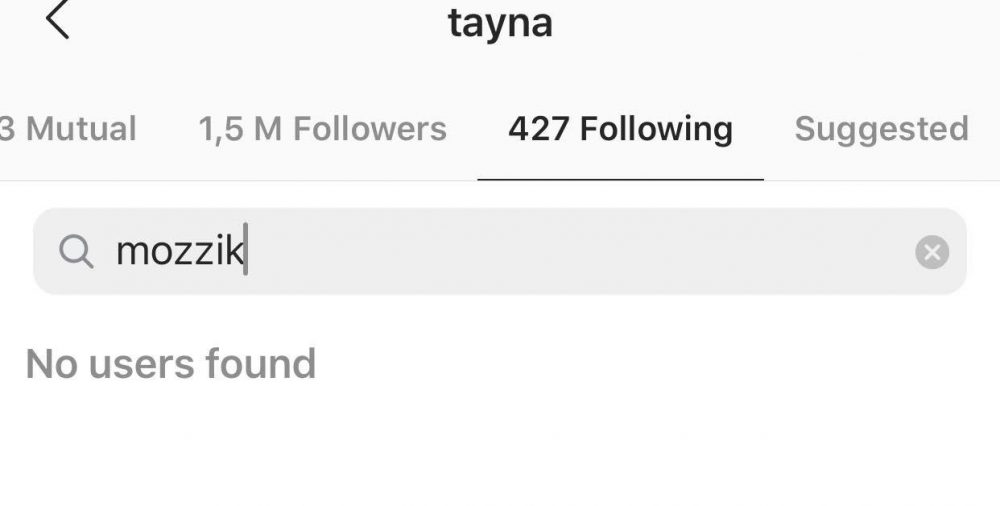Select the 427 Following tab
Viewport: 1000px width, 506px height.
[x=620, y=129]
